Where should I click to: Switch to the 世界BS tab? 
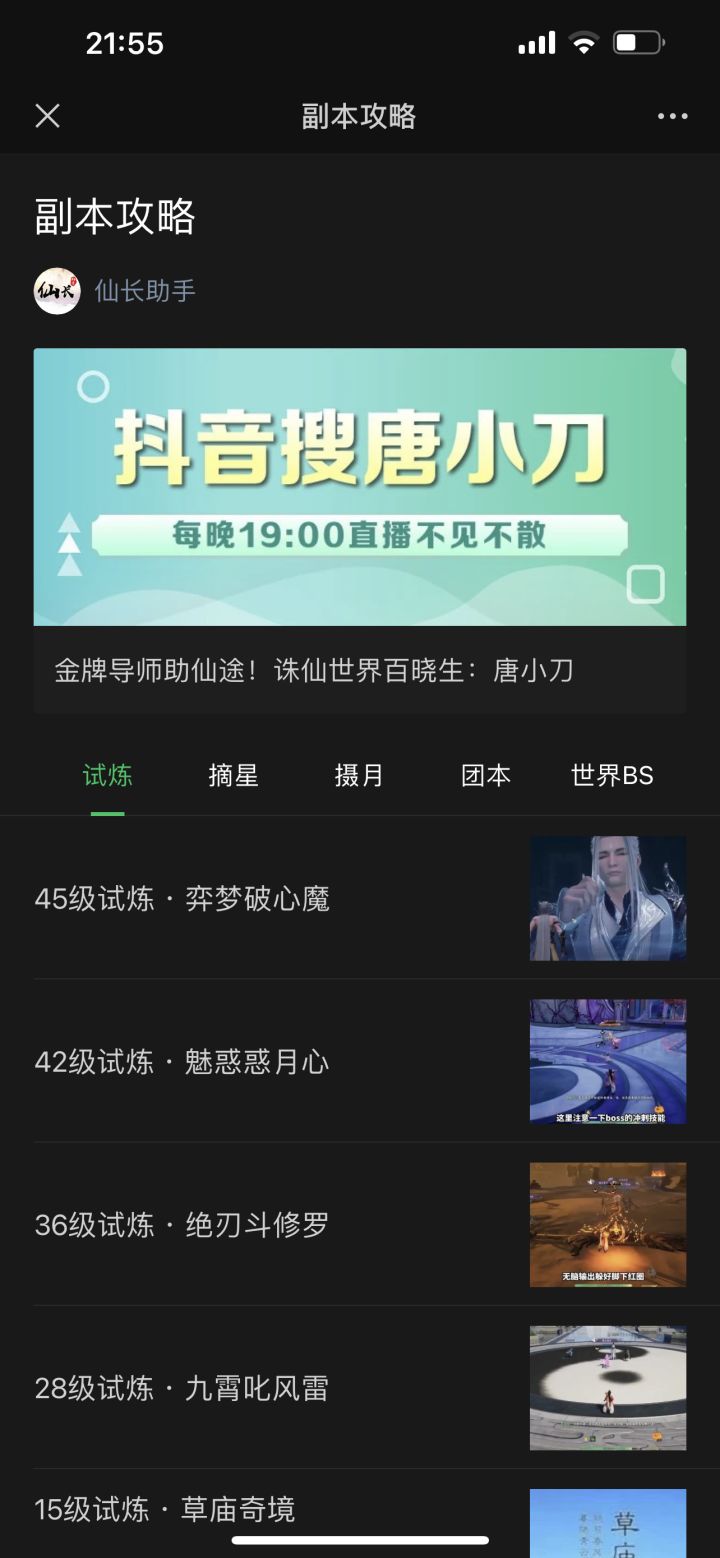pyautogui.click(x=612, y=775)
